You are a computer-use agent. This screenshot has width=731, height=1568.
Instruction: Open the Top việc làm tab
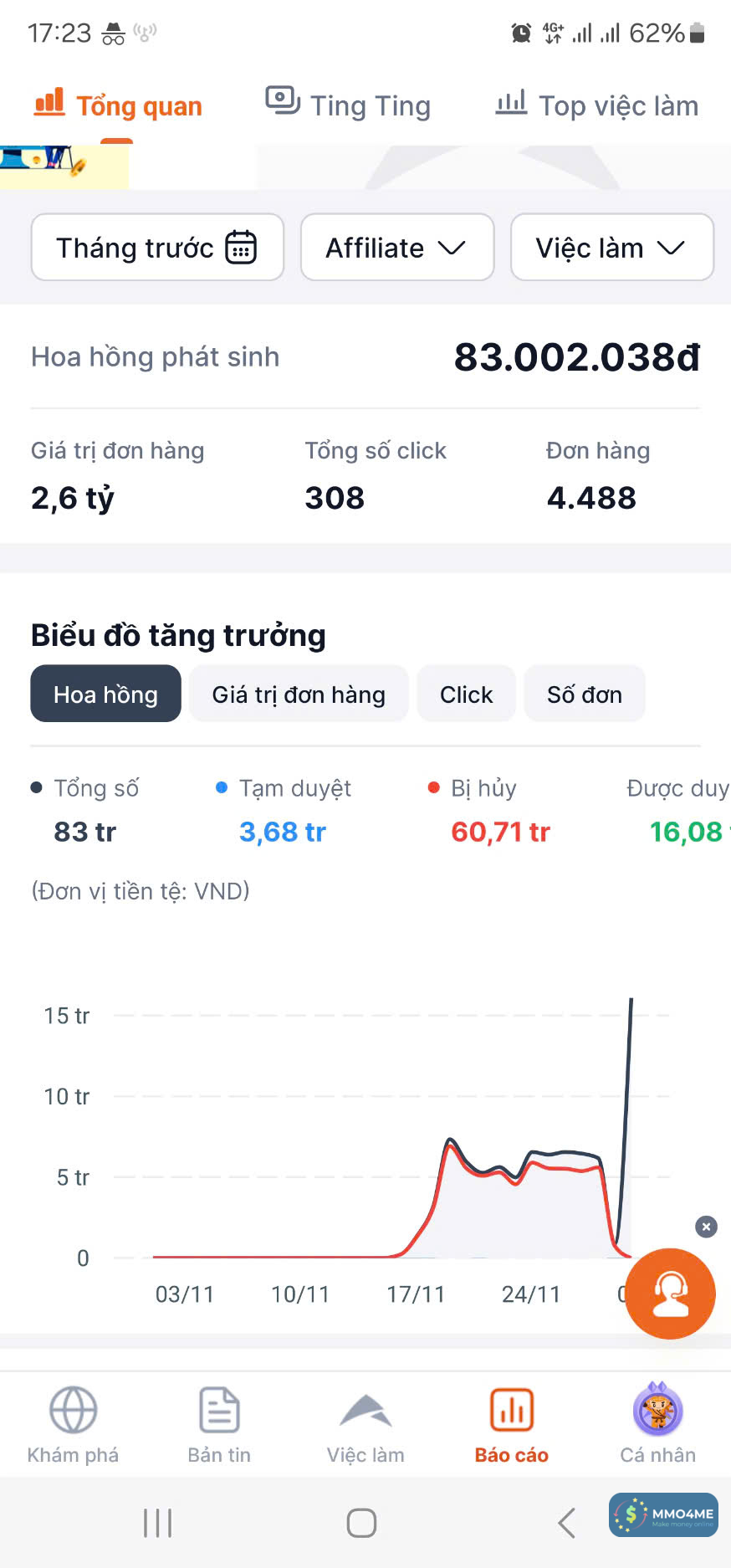pyautogui.click(x=597, y=105)
